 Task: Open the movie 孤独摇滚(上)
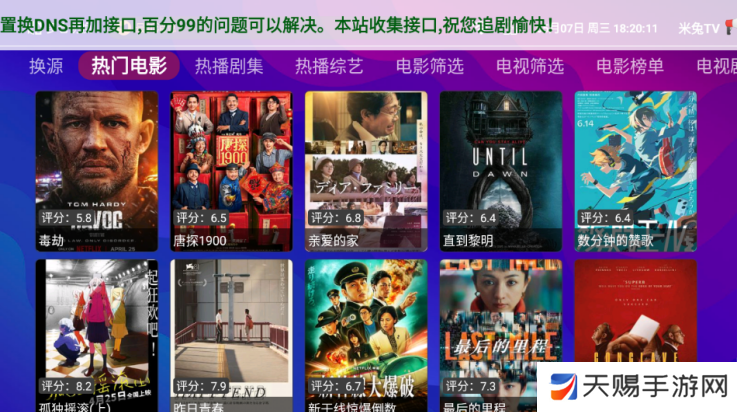(x=97, y=335)
